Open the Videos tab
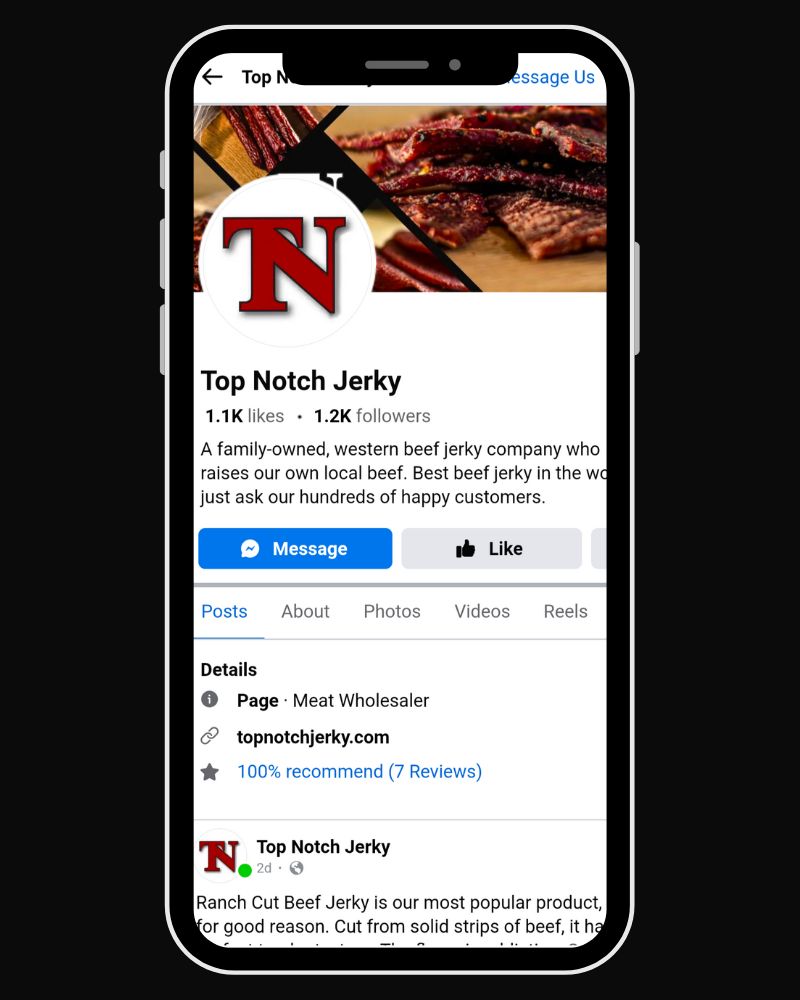 click(482, 611)
